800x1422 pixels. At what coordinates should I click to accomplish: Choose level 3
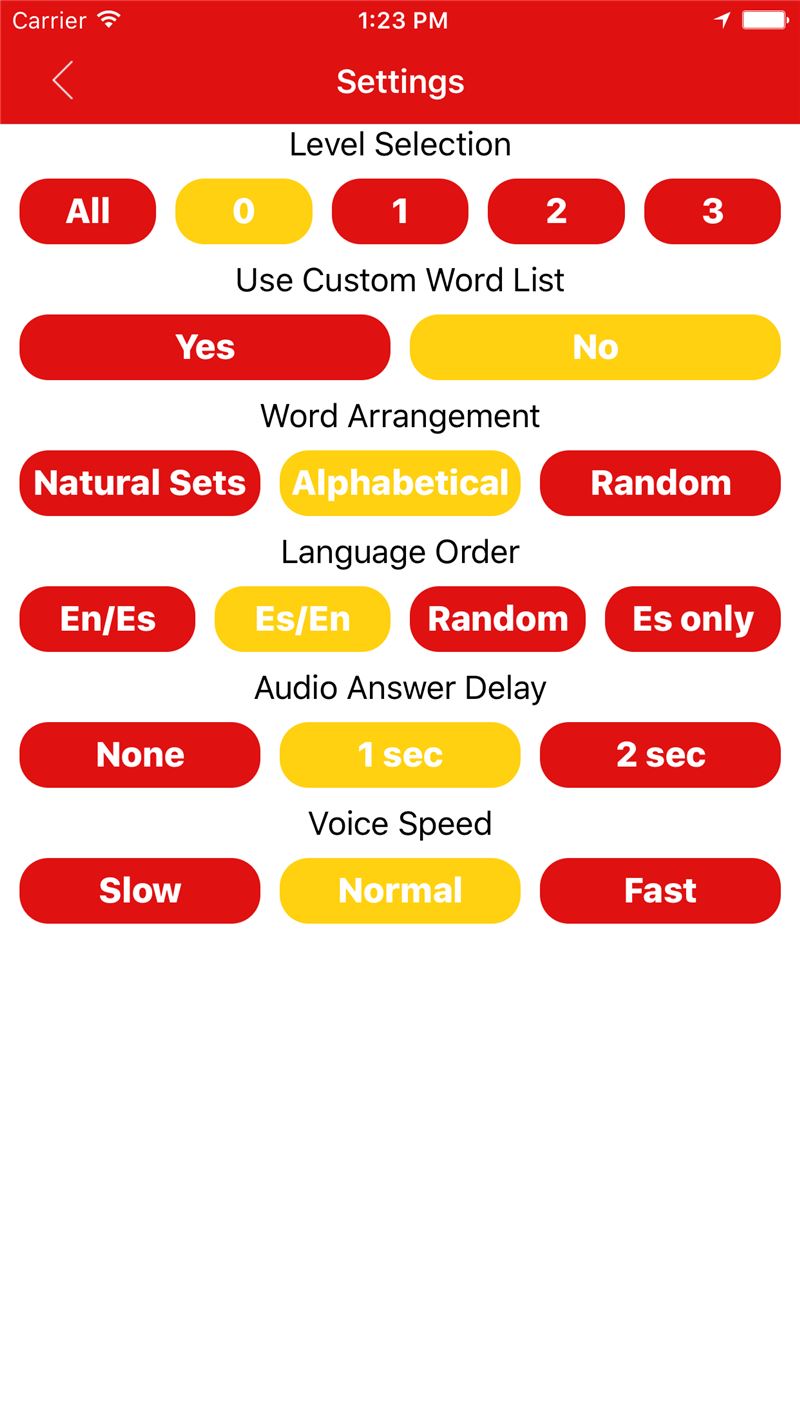[x=712, y=211]
